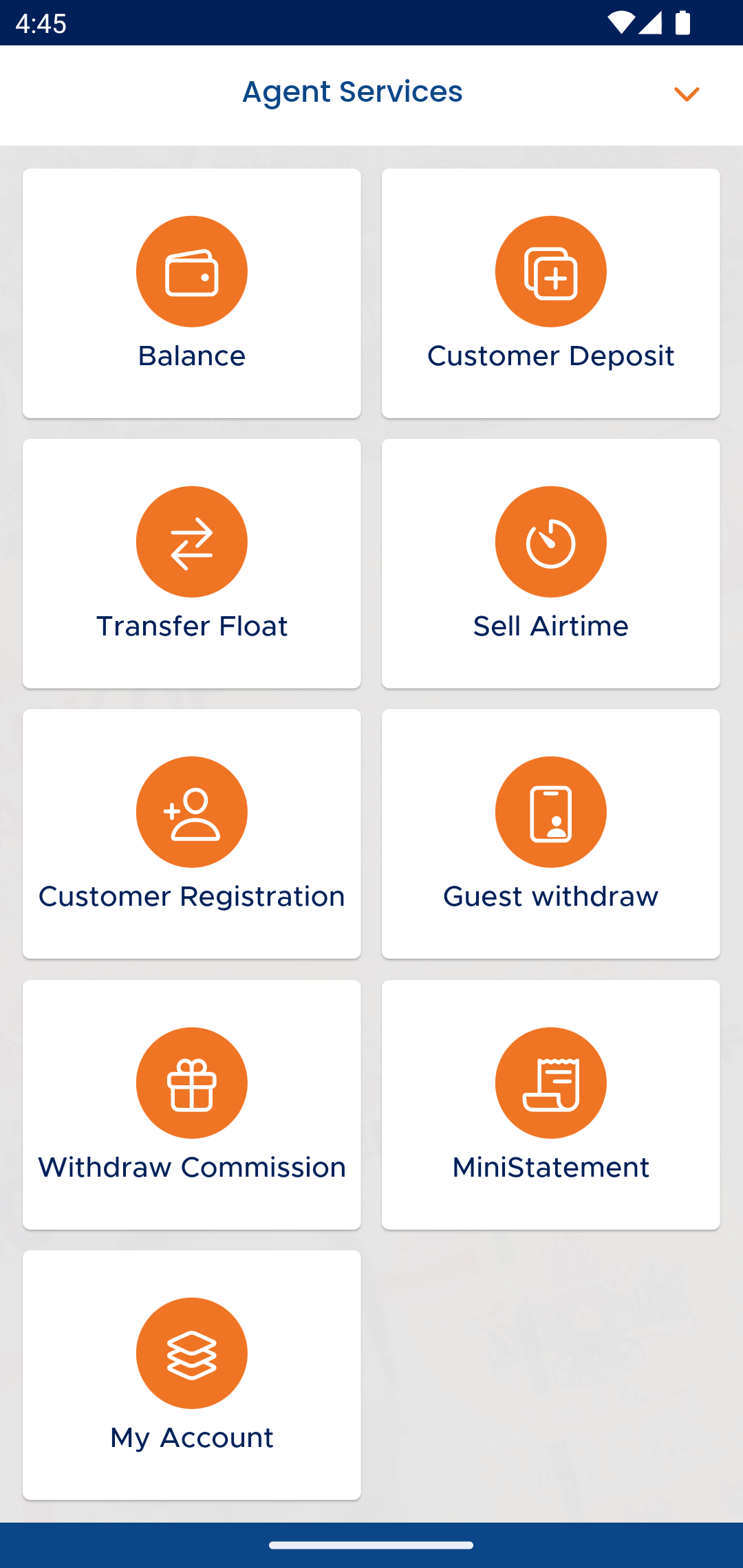Open Withdraw Commission

point(191,1104)
